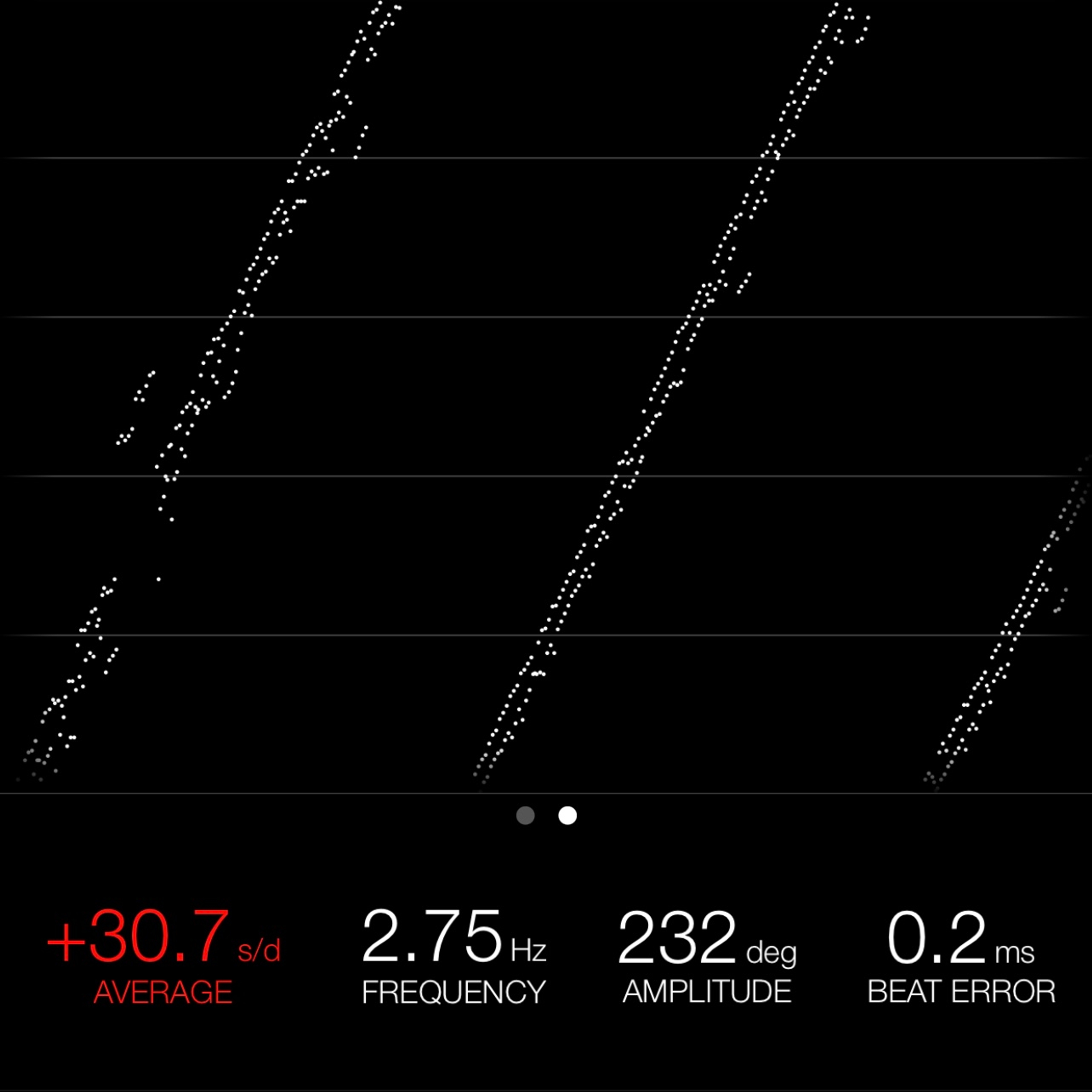Screen dimensions: 1092x1092
Task: Select the second page indicator dot
Action: [568, 816]
